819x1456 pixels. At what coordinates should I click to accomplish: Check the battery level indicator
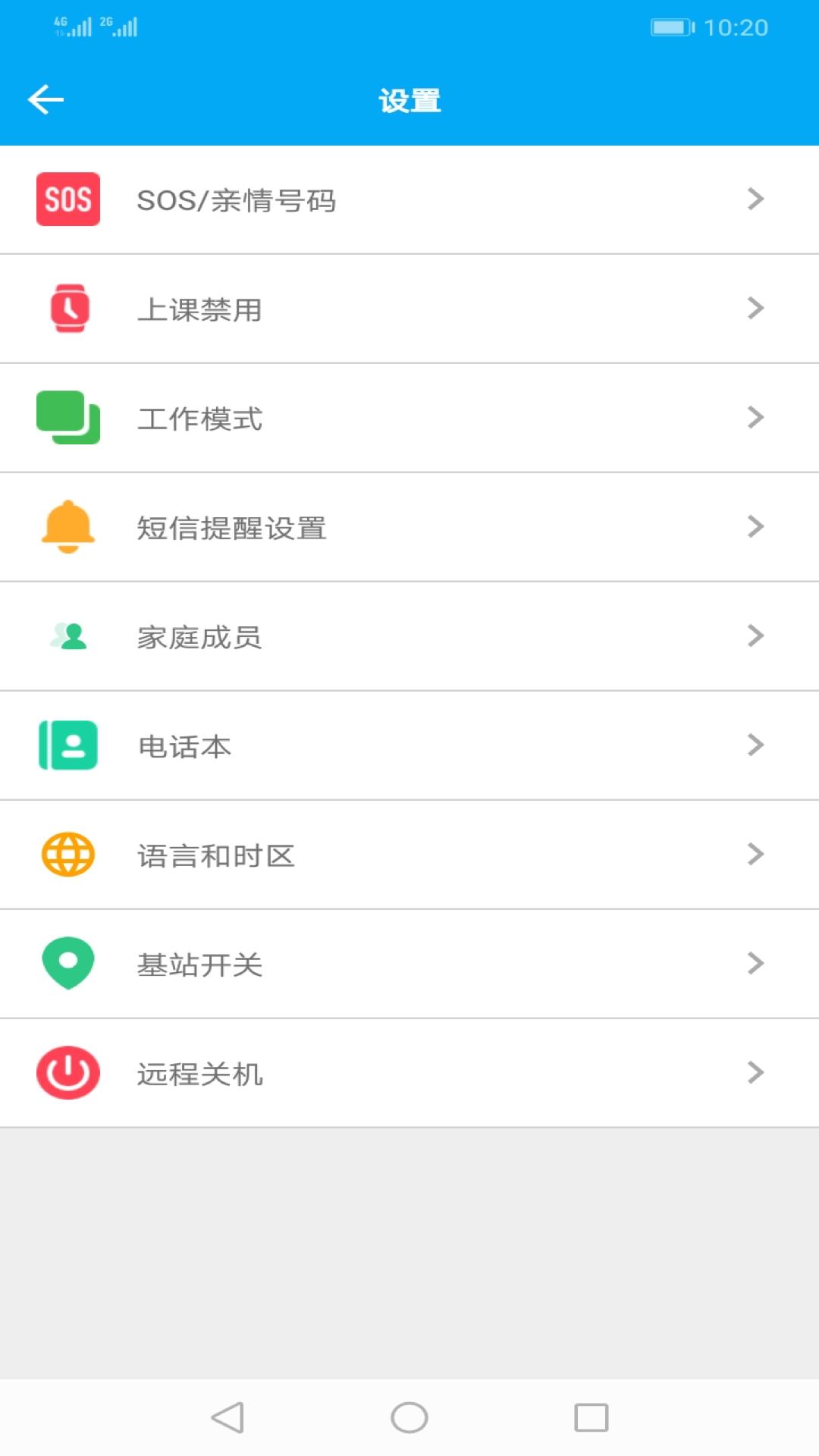click(670, 25)
